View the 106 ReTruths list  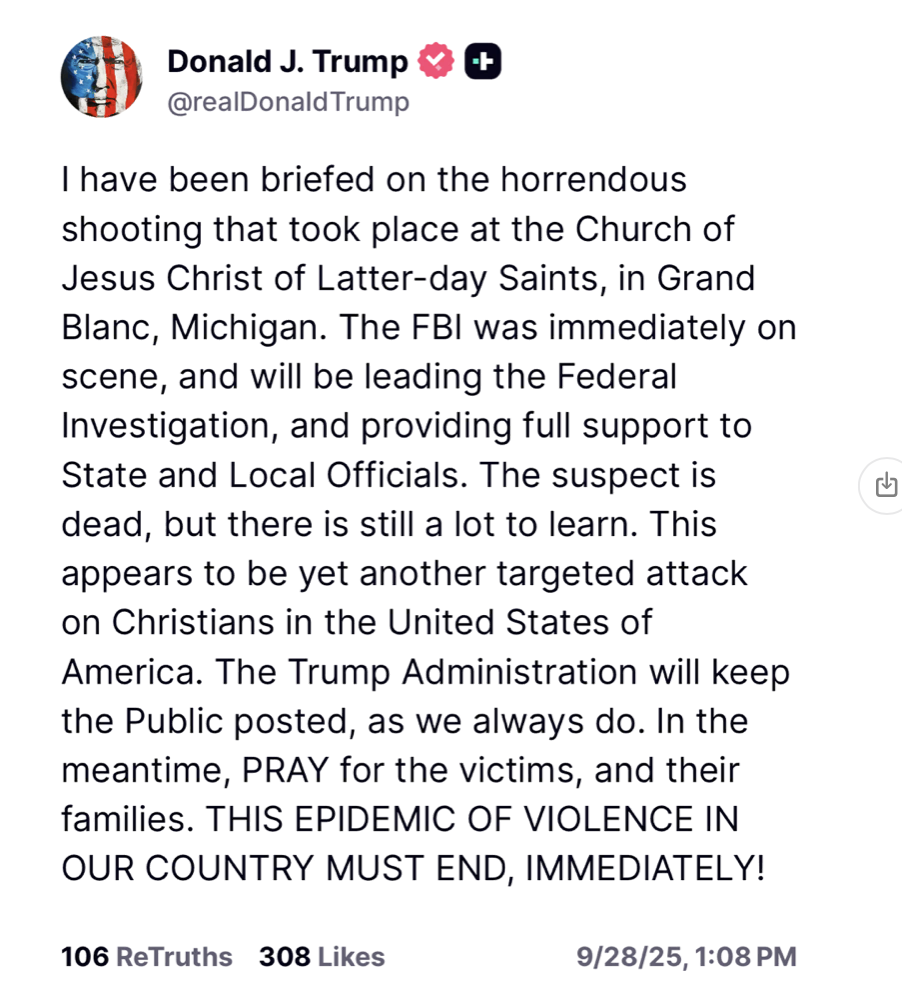(x=146, y=957)
